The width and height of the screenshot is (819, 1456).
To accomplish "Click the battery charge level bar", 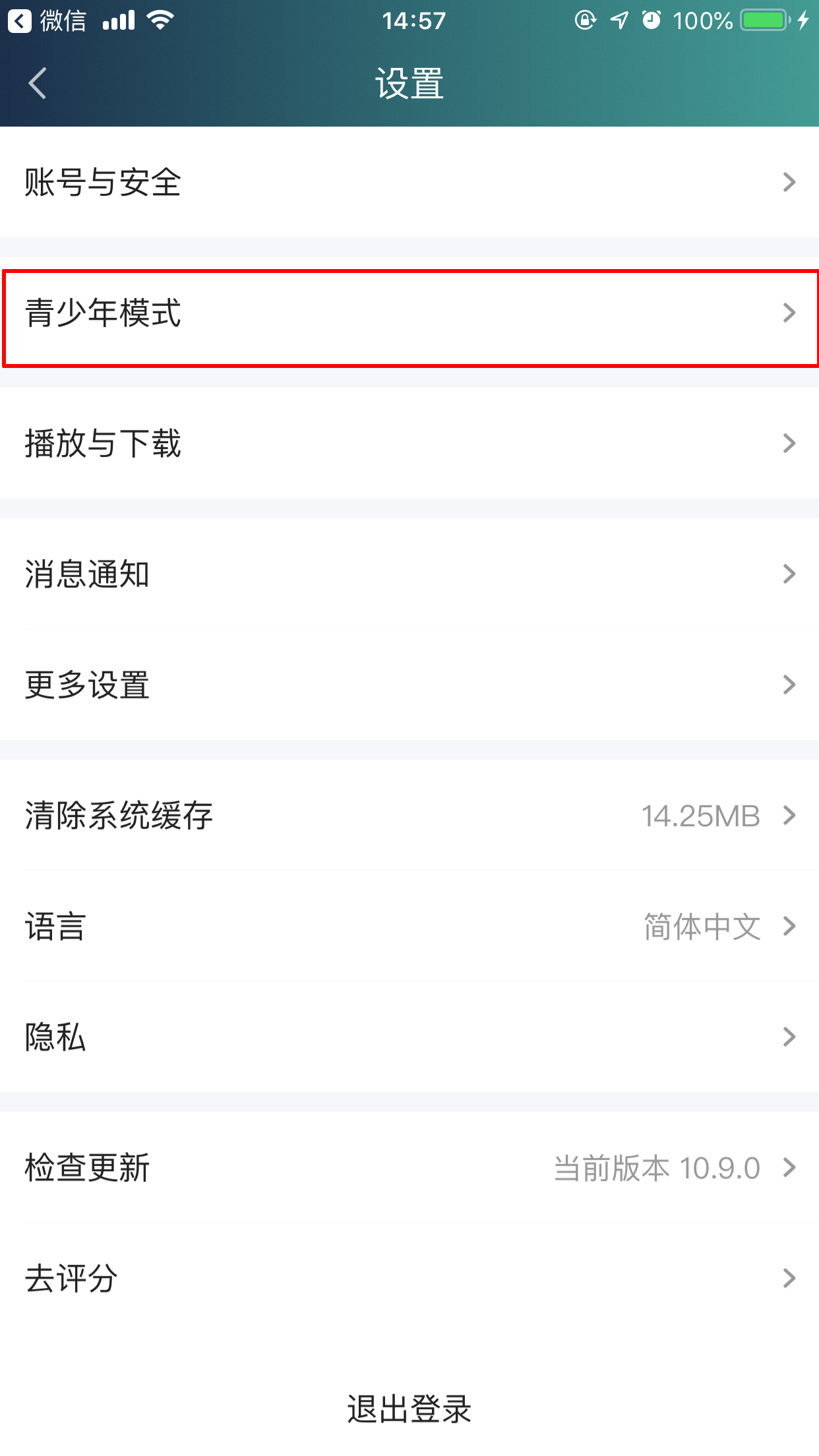I will (x=764, y=20).
